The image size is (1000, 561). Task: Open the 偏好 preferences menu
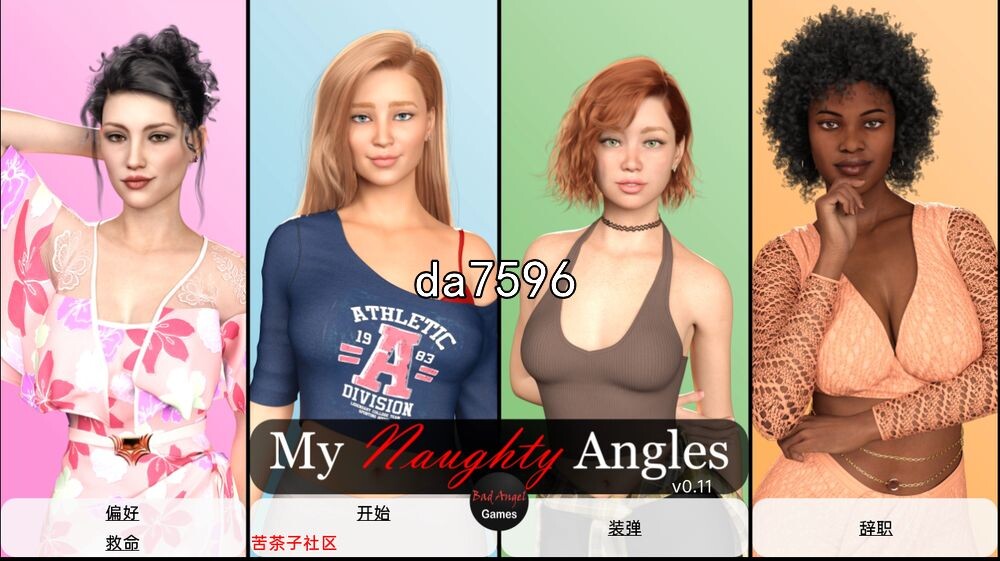click(122, 514)
